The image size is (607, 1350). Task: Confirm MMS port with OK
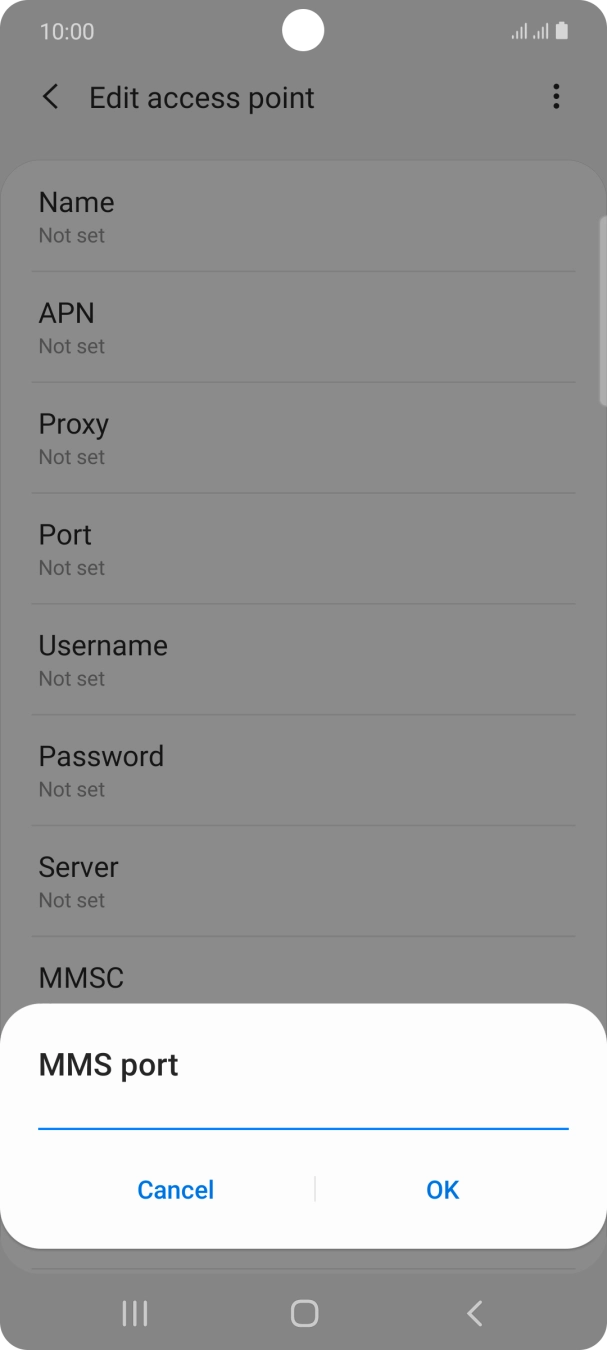click(x=442, y=1190)
